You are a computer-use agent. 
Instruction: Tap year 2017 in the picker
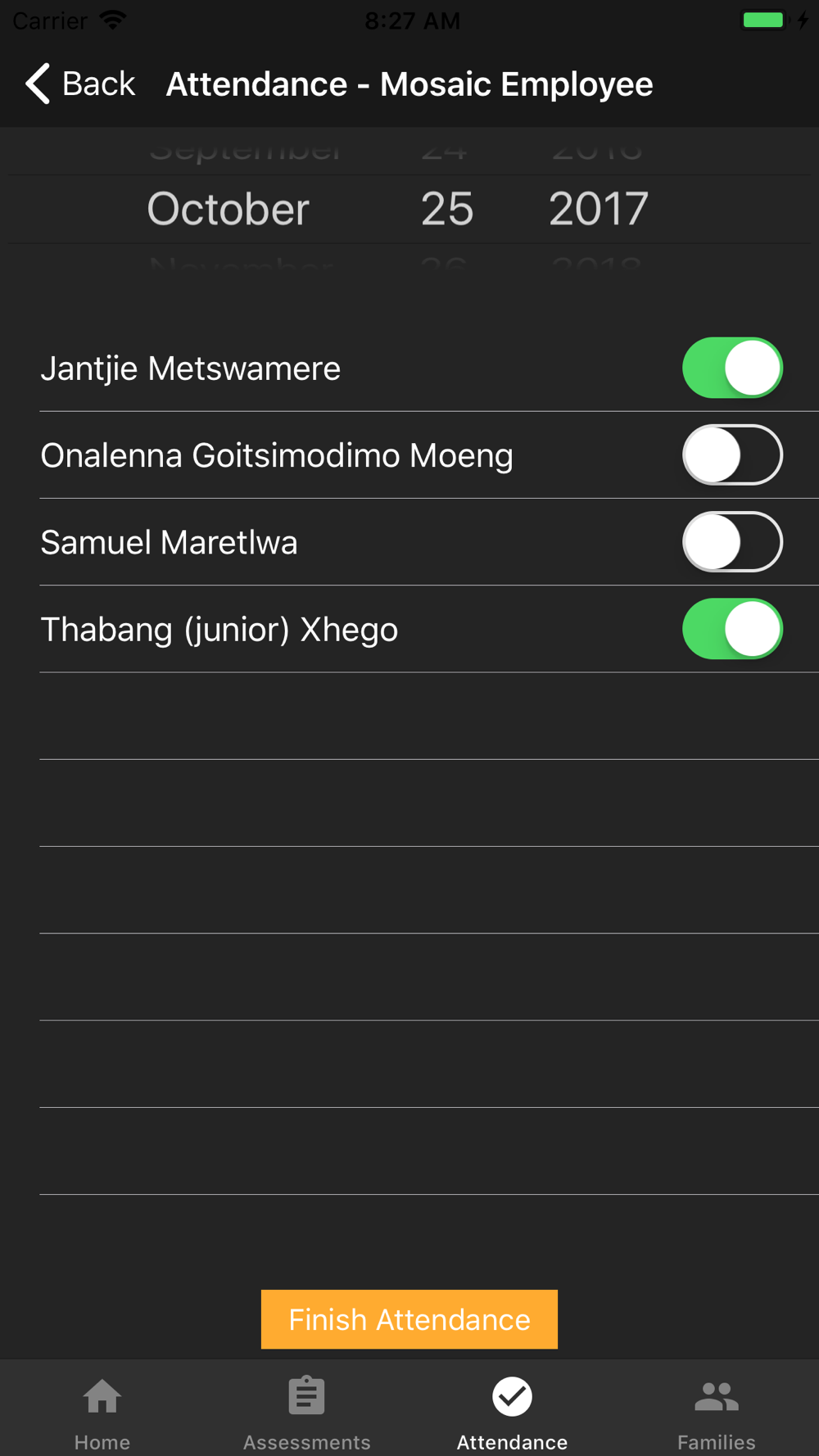[599, 209]
